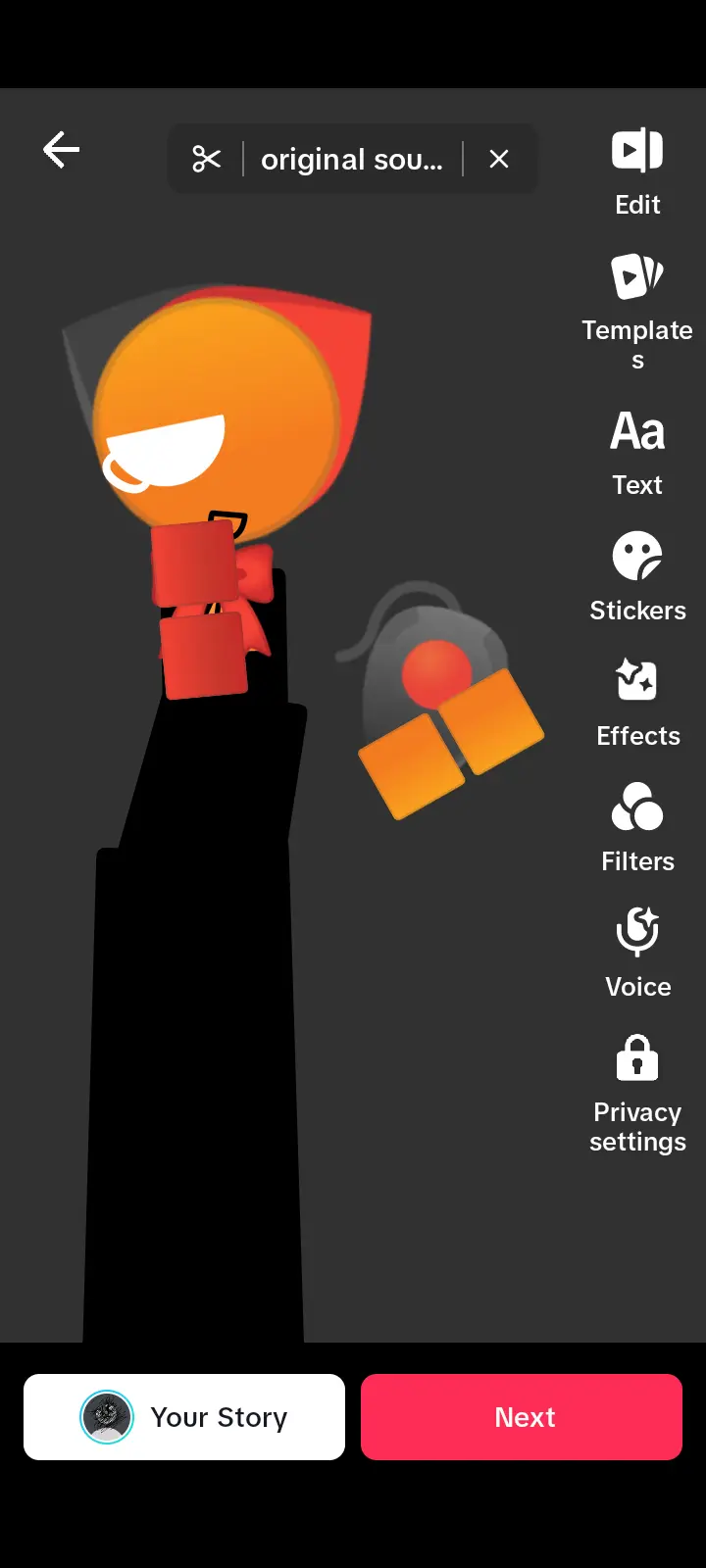
Task: Open the Edit tool
Action: pos(637,171)
